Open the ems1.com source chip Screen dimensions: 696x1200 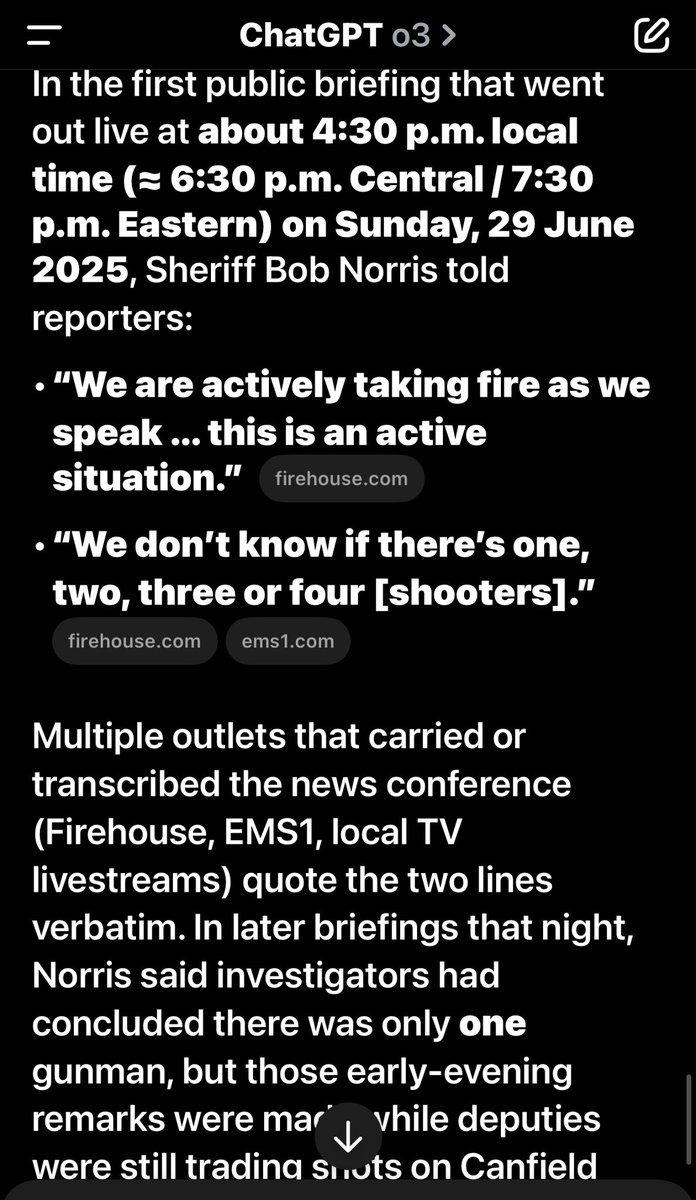(288, 641)
